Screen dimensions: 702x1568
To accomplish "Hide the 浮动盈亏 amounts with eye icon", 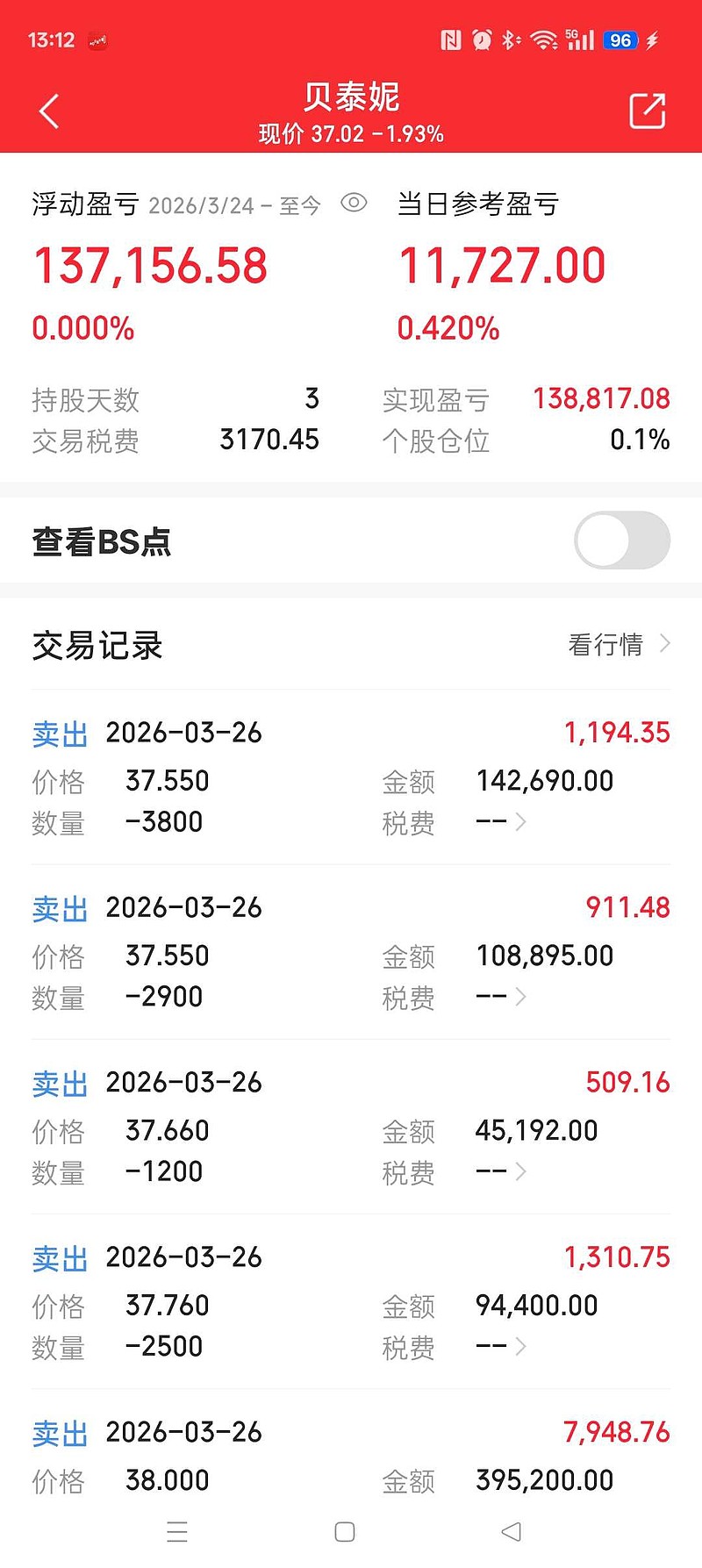I will (354, 204).
